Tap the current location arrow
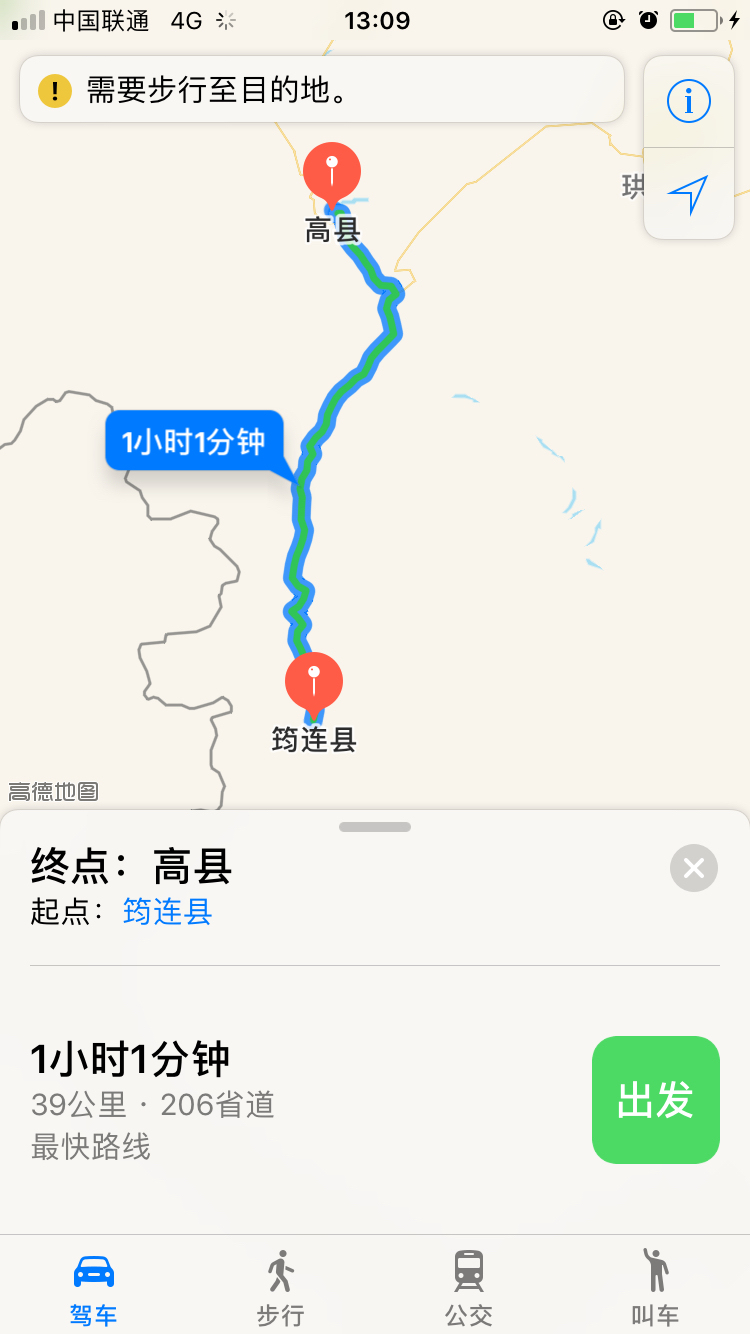This screenshot has width=750, height=1334. click(x=688, y=194)
